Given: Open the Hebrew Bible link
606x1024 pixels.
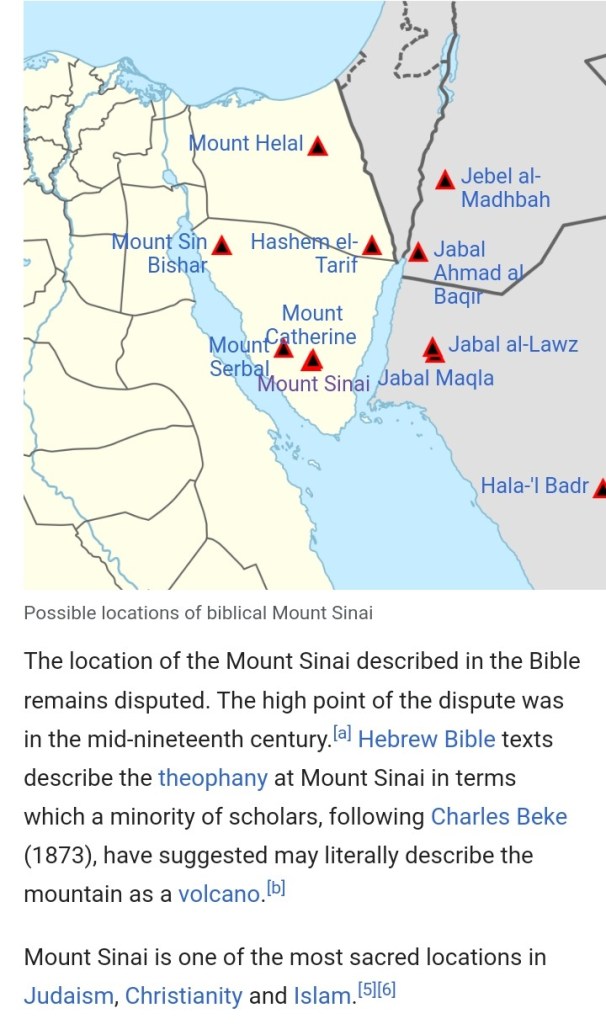Looking at the screenshot, I should coord(426,740).
